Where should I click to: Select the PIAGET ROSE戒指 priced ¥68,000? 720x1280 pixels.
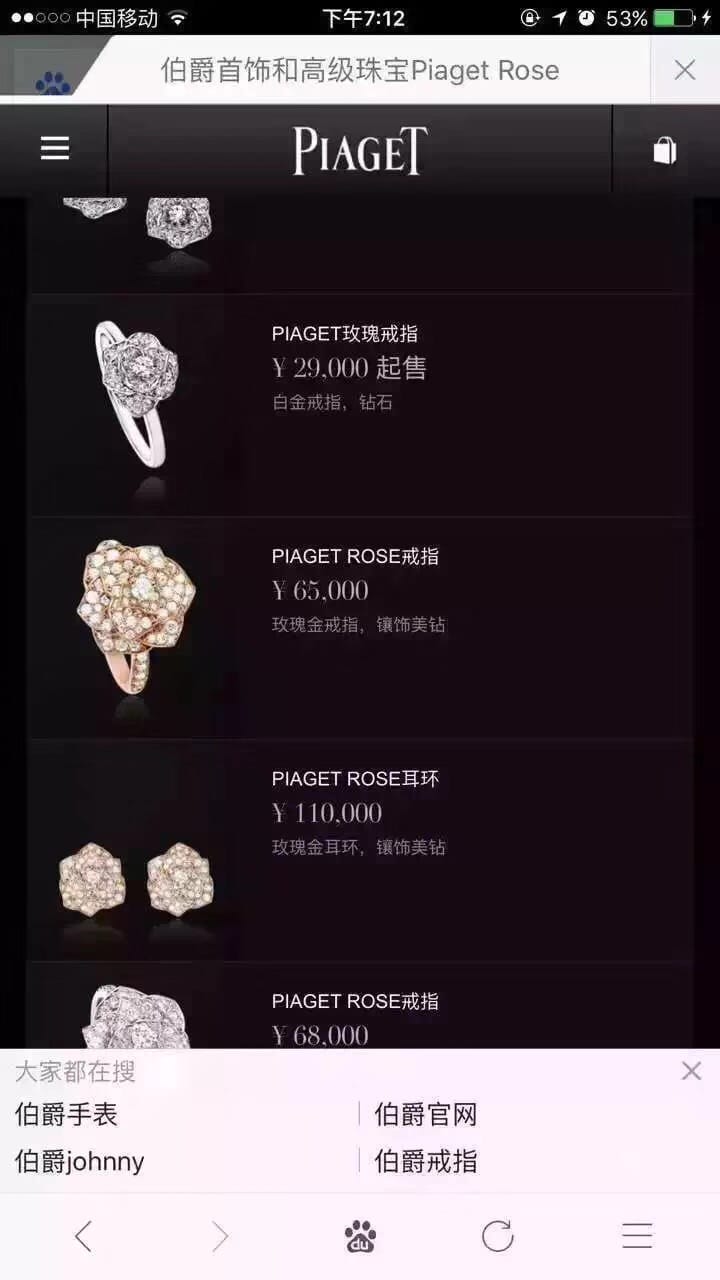click(355, 1002)
